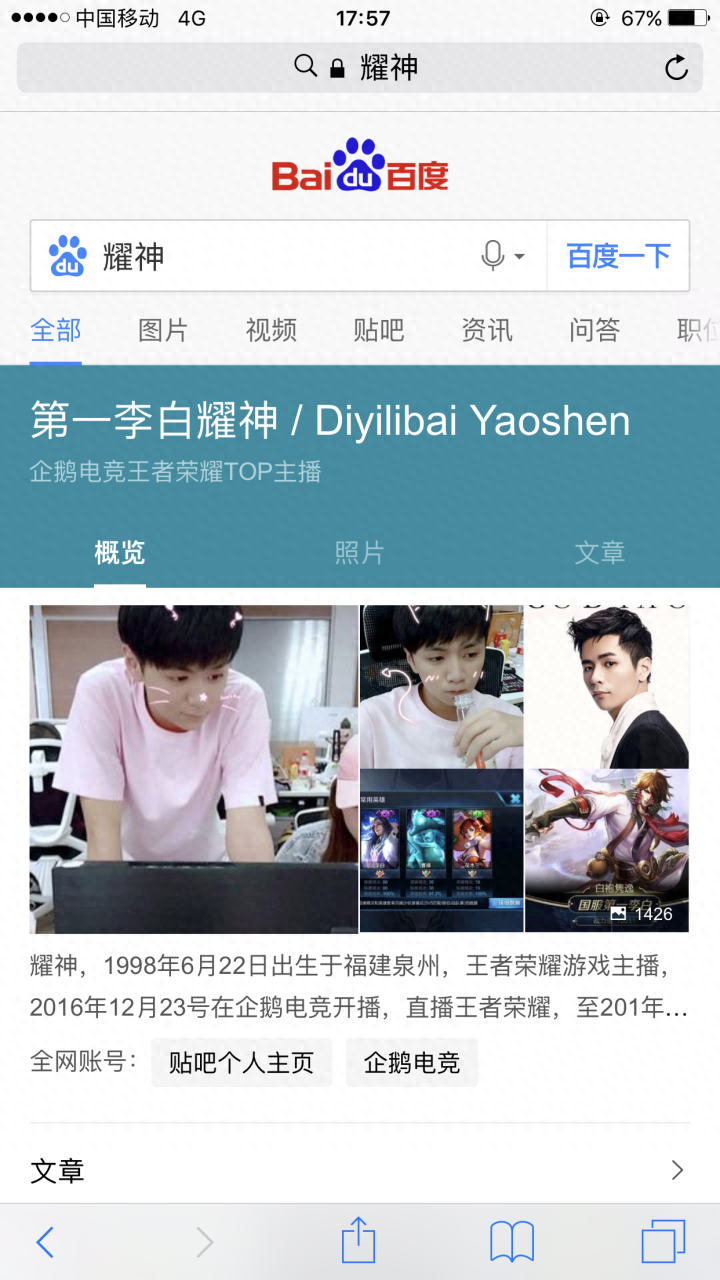Open the 贴吧 tab
This screenshot has height=1280, width=720.
click(379, 330)
